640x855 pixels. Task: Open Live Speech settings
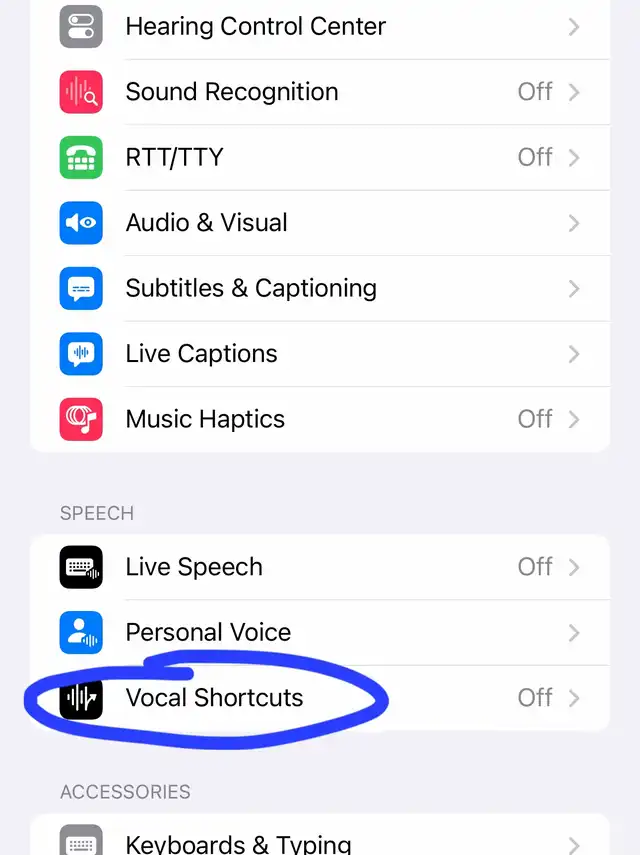320,567
